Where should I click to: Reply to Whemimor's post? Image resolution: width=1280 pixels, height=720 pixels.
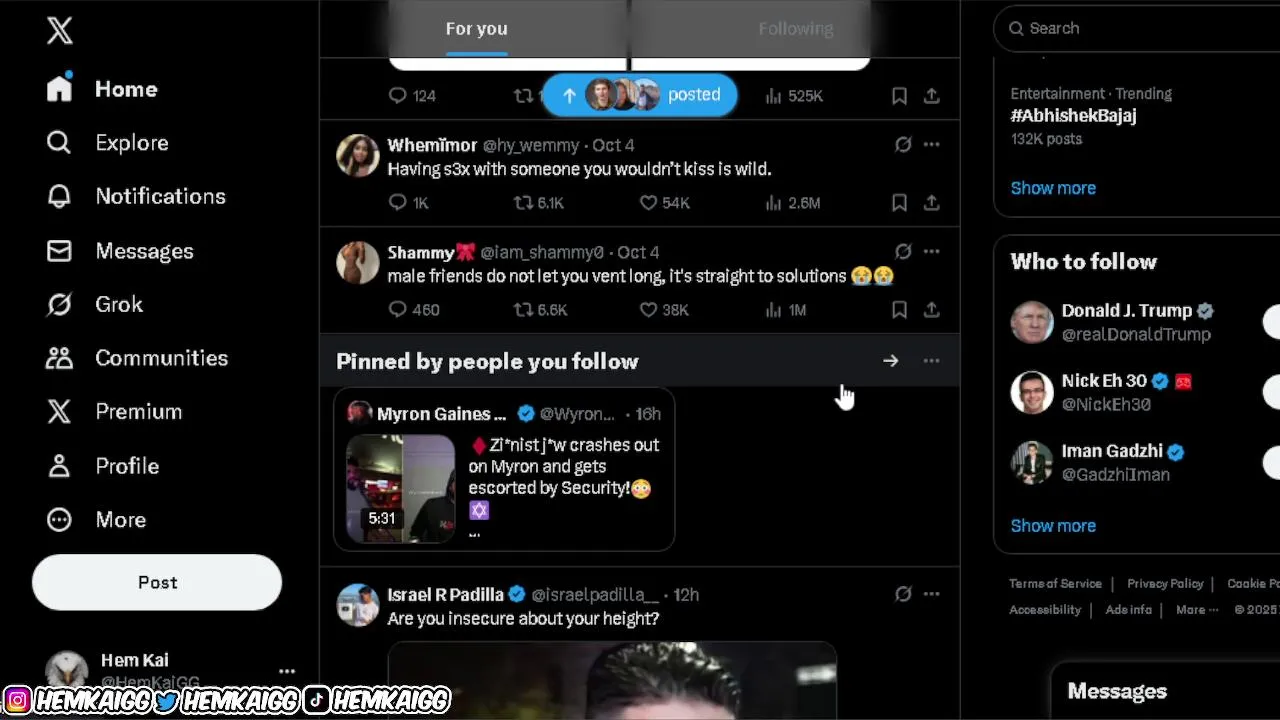tap(398, 203)
